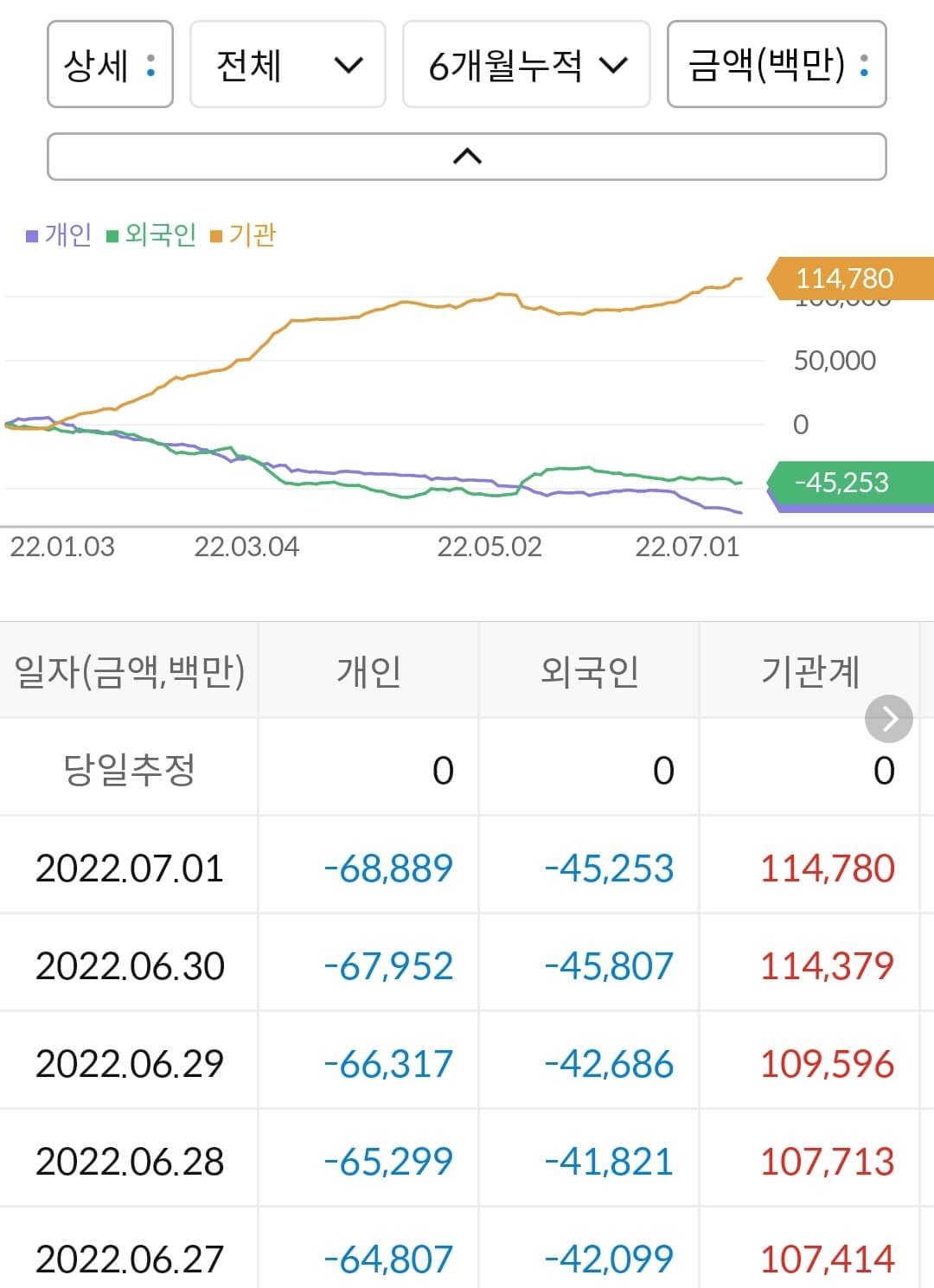Open details for the 2022.07.01 row

130,869
